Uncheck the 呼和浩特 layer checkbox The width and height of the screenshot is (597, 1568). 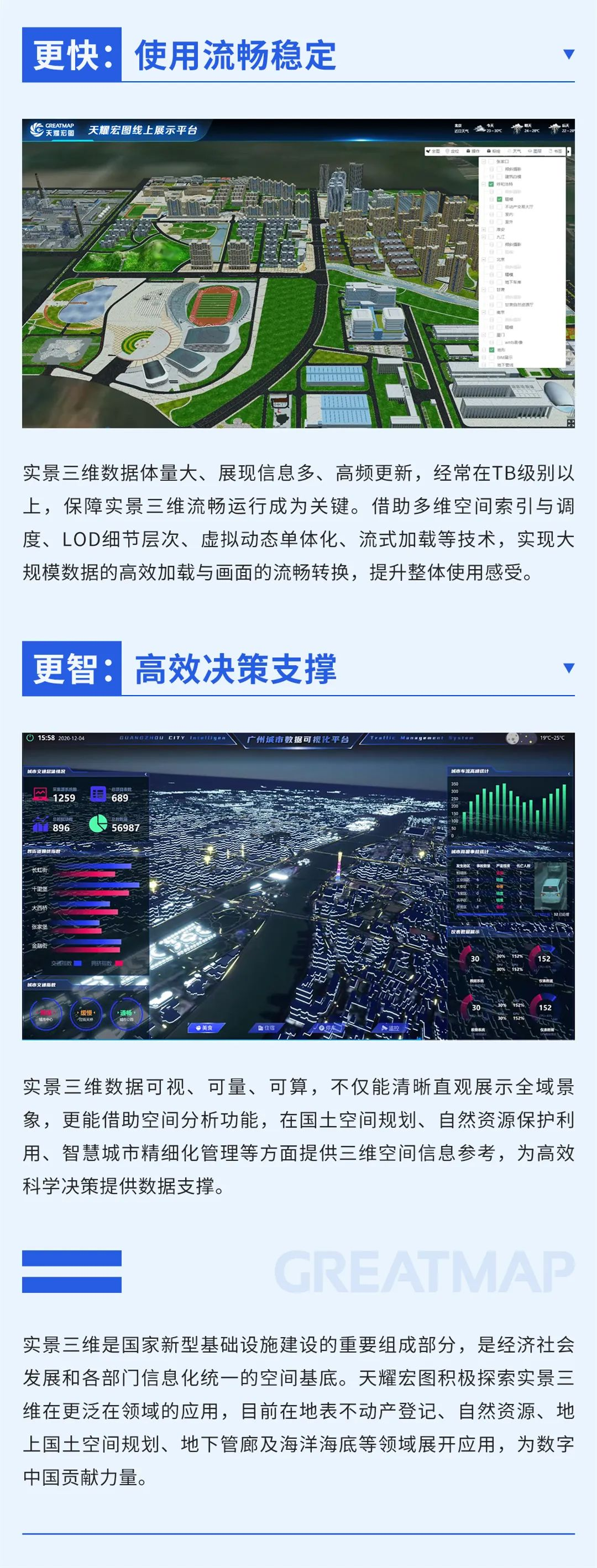[x=491, y=184]
